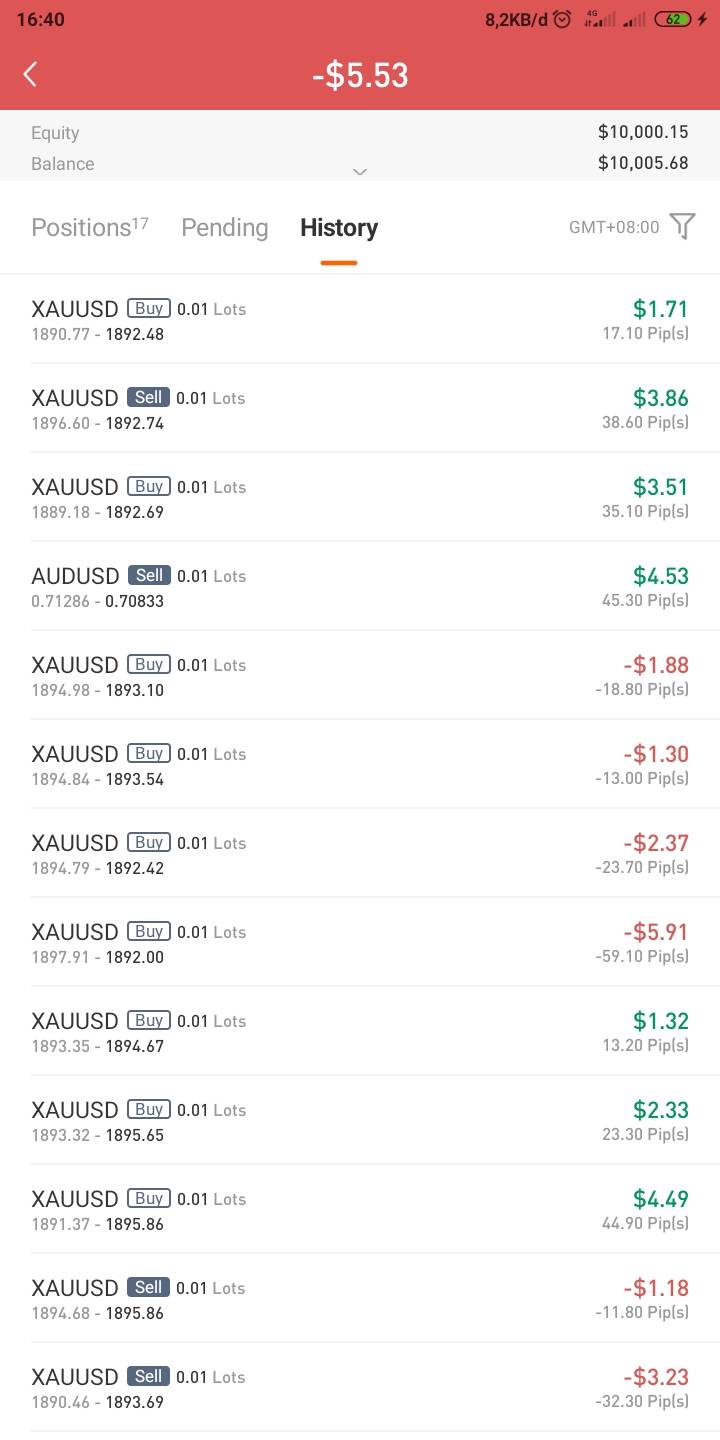Open the XAUUSD Buy trade at -$1.30
Screen dimensions: 720x1440
(360, 764)
